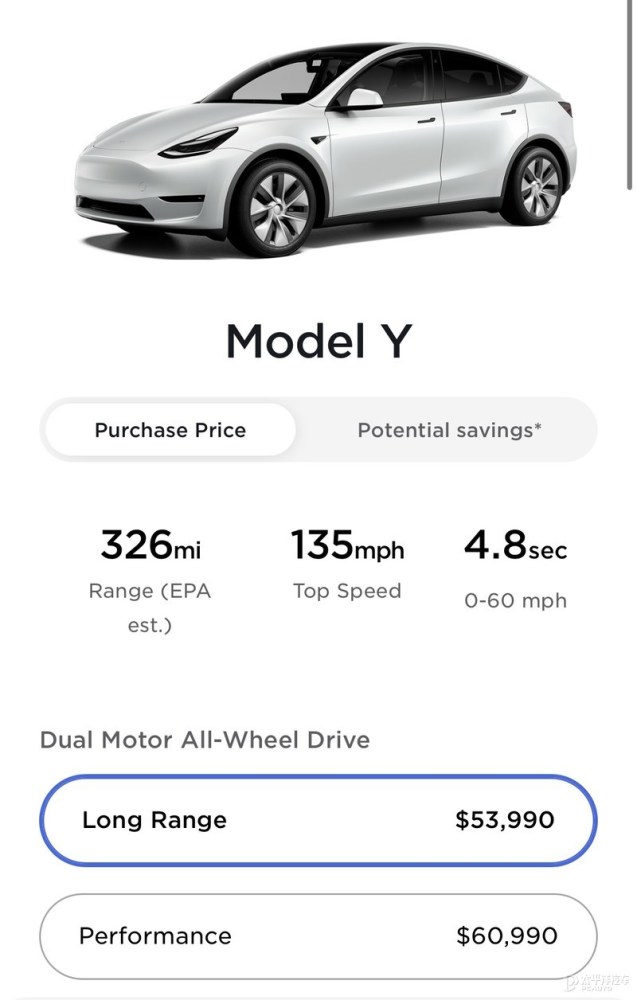Select the Long Range option
The width and height of the screenshot is (637, 1000).
(x=318, y=821)
